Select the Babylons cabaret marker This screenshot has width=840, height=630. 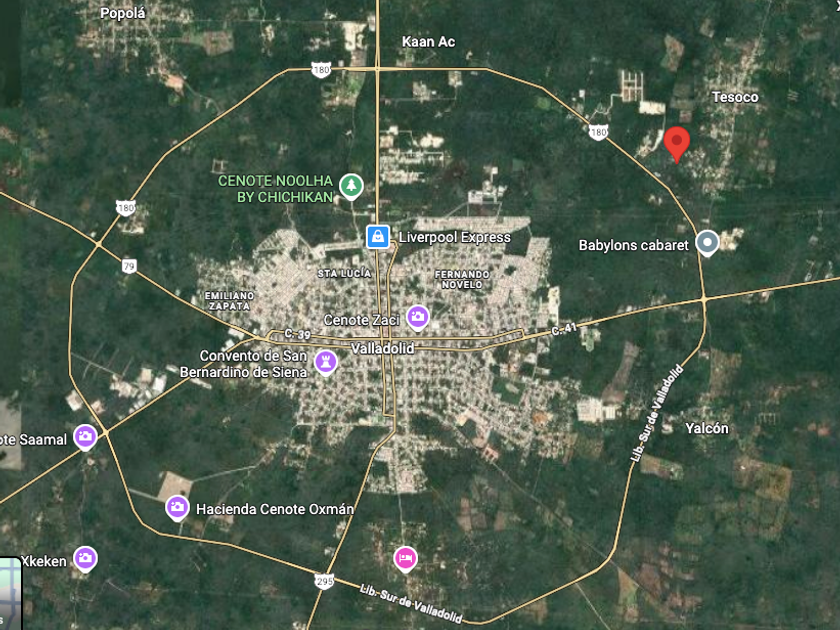[x=707, y=242]
